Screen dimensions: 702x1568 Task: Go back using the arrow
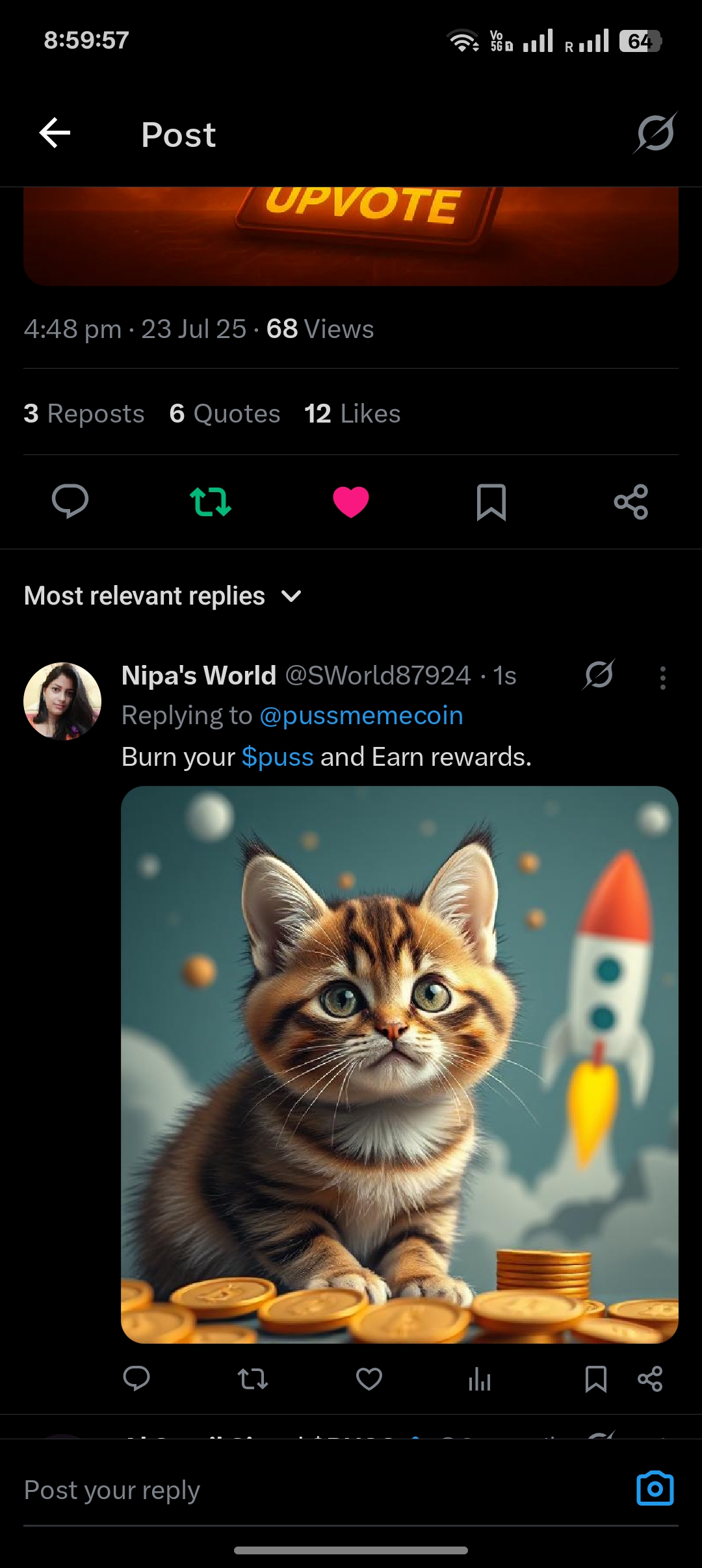tap(55, 133)
